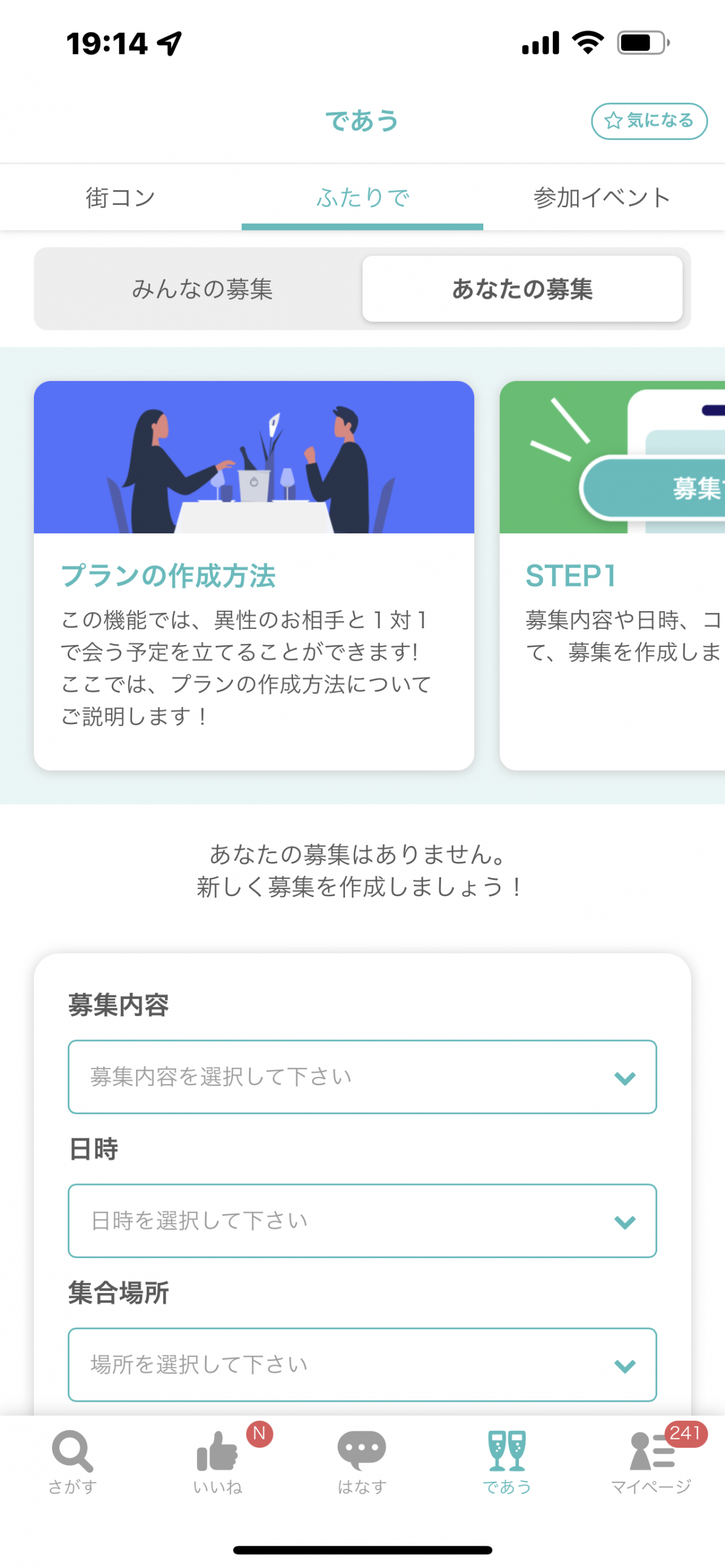
Task: Select the ふたりで tab
Action: [362, 198]
